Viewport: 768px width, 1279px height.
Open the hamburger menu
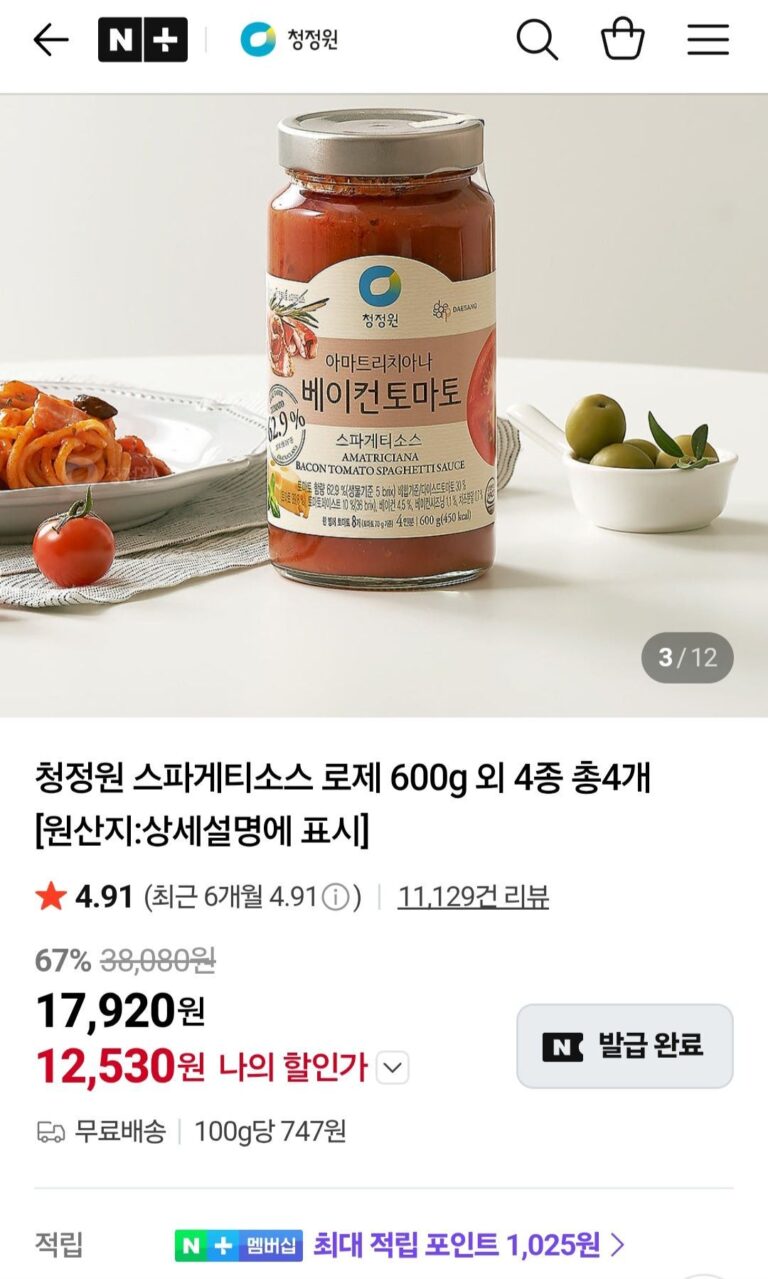tap(708, 40)
